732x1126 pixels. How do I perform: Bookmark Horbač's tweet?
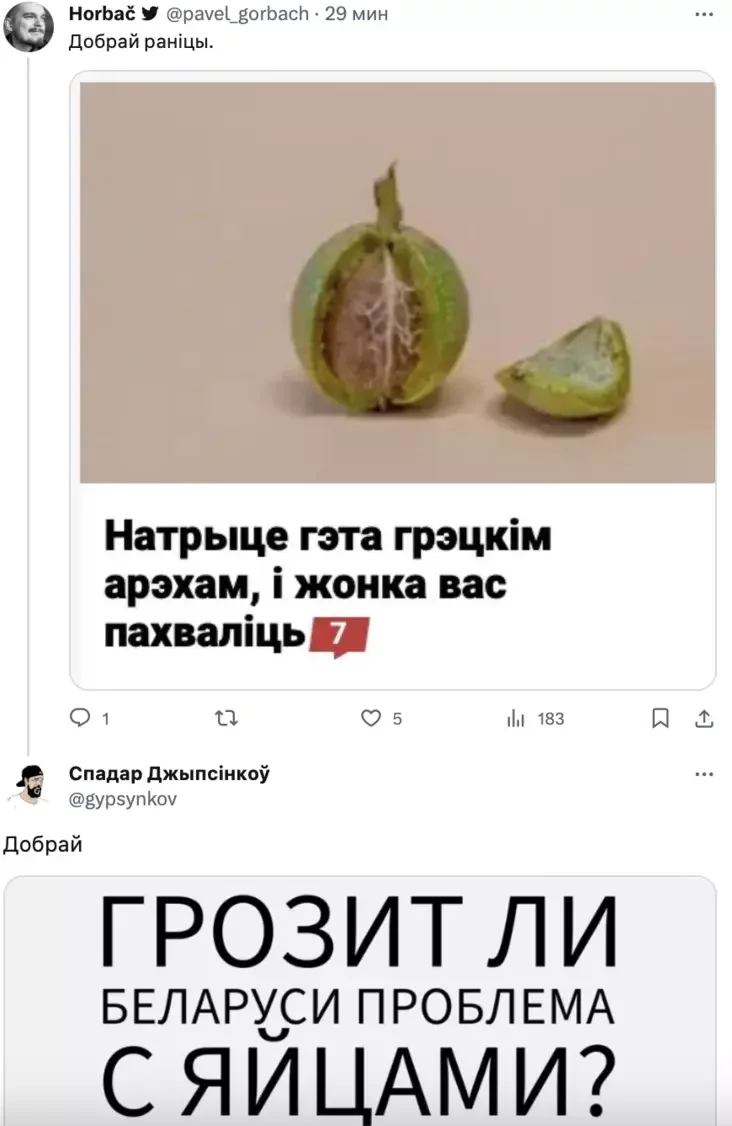pos(660,718)
